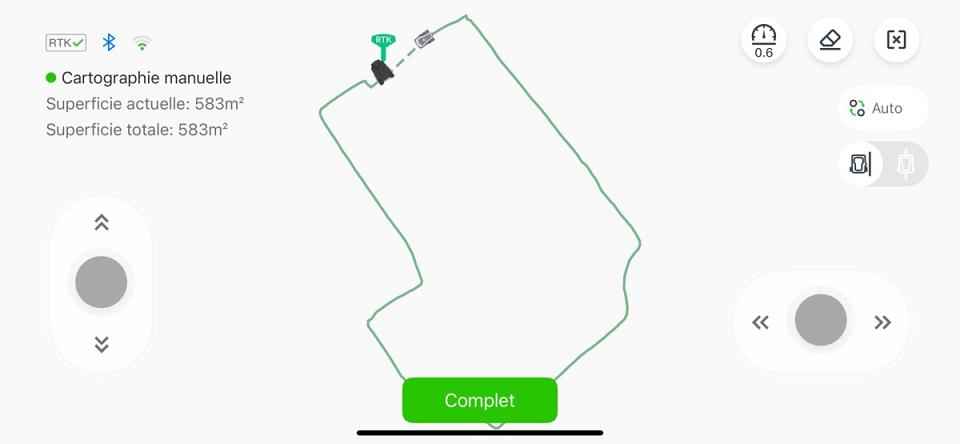Image resolution: width=960 pixels, height=444 pixels.
Task: Finish mapping with the green Complet button
Action: tap(479, 400)
